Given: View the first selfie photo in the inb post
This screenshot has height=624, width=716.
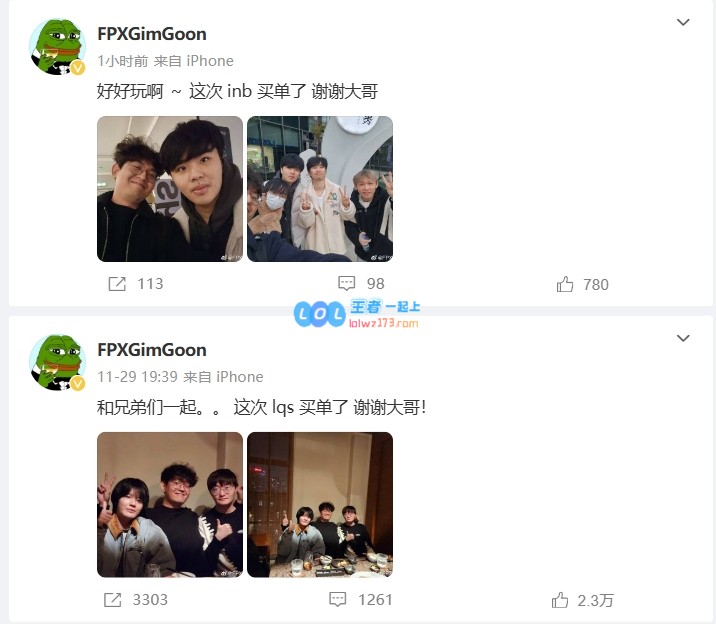Looking at the screenshot, I should pyautogui.click(x=170, y=189).
